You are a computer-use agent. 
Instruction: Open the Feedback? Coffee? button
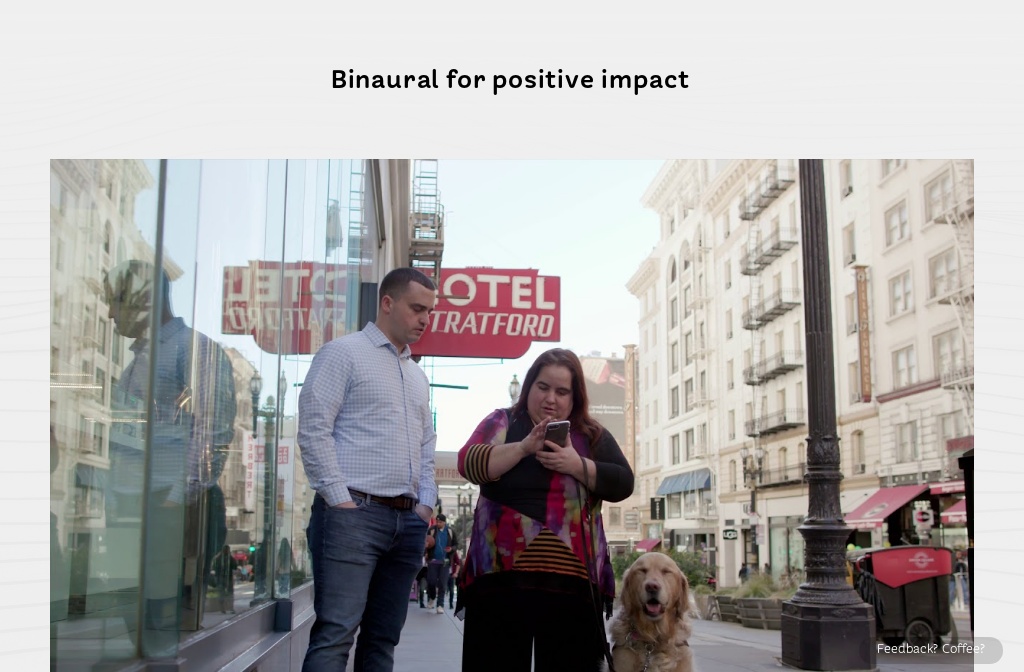[x=931, y=649]
